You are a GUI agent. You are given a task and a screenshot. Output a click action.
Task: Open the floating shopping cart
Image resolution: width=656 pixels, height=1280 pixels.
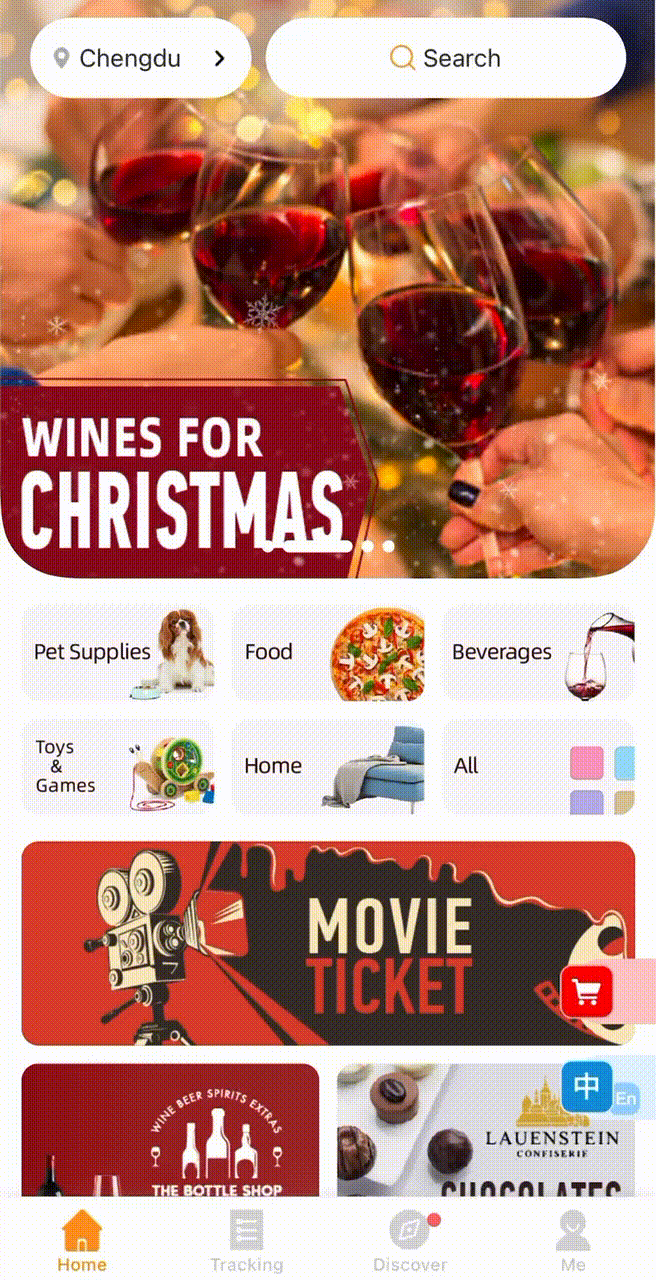coord(587,992)
